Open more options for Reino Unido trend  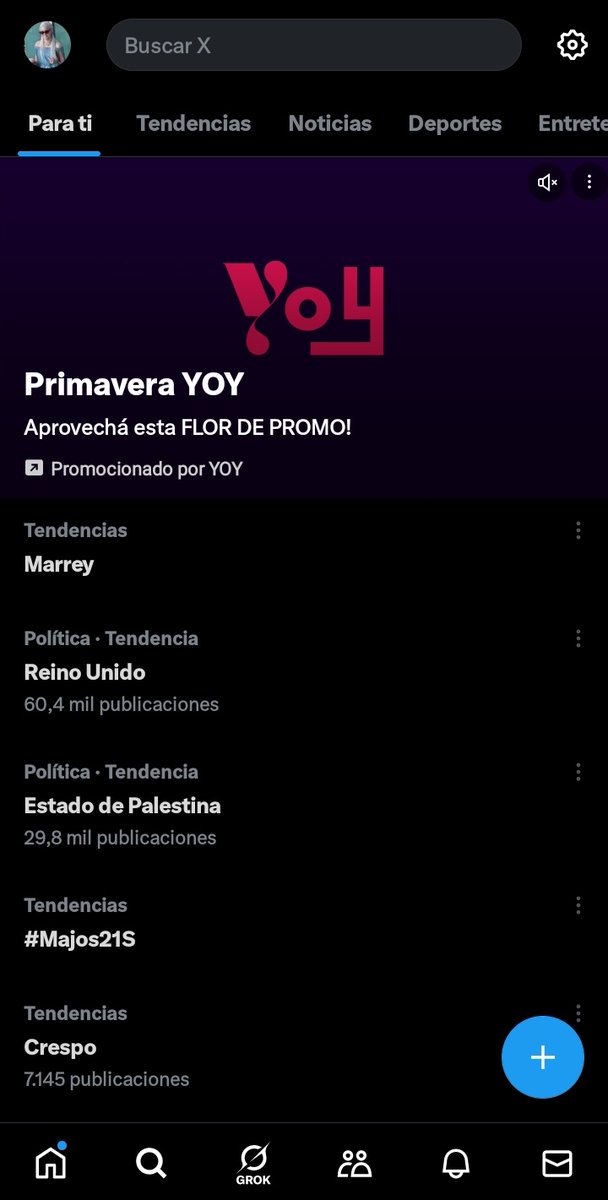click(578, 638)
